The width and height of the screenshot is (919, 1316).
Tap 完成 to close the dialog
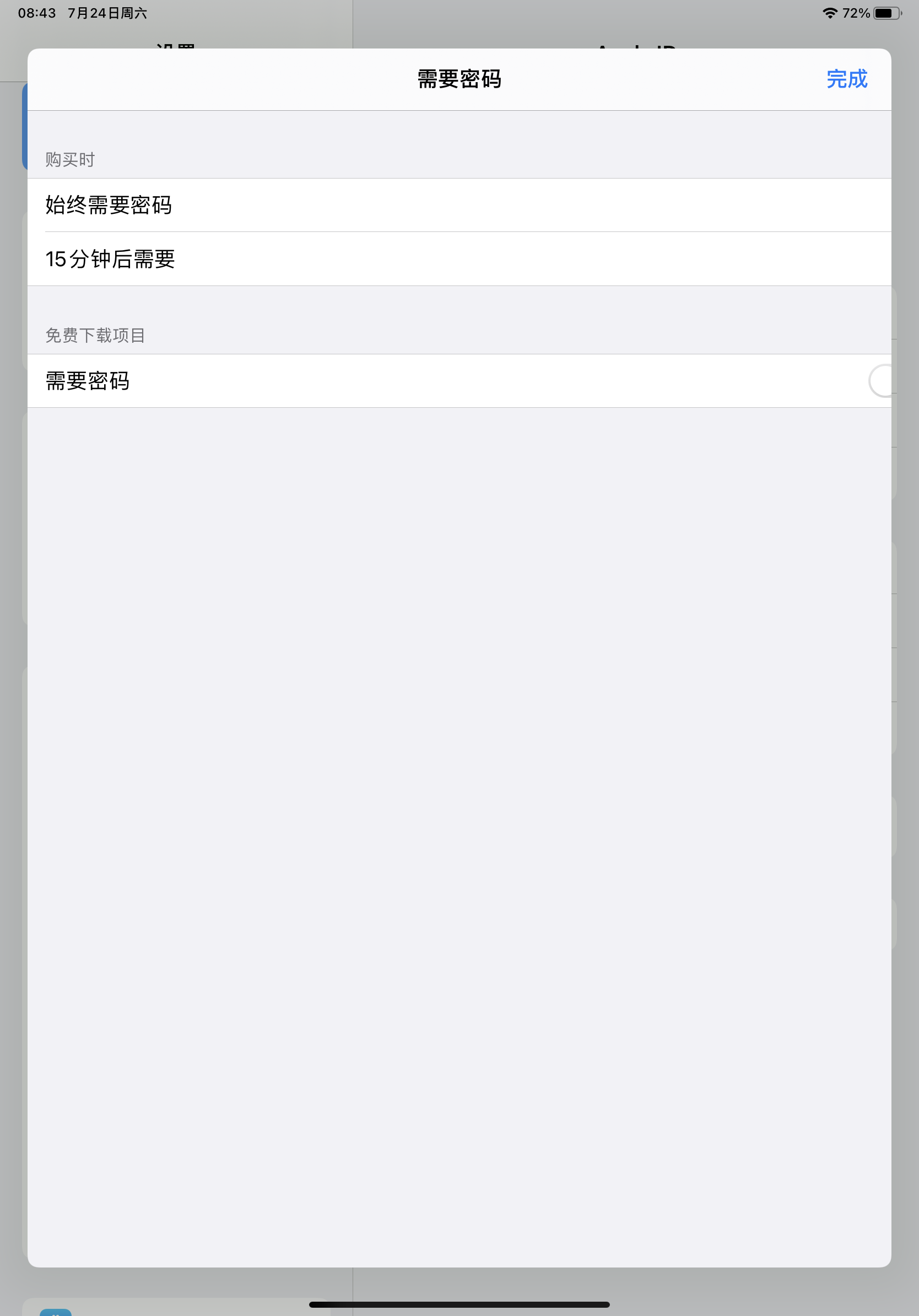pyautogui.click(x=846, y=79)
